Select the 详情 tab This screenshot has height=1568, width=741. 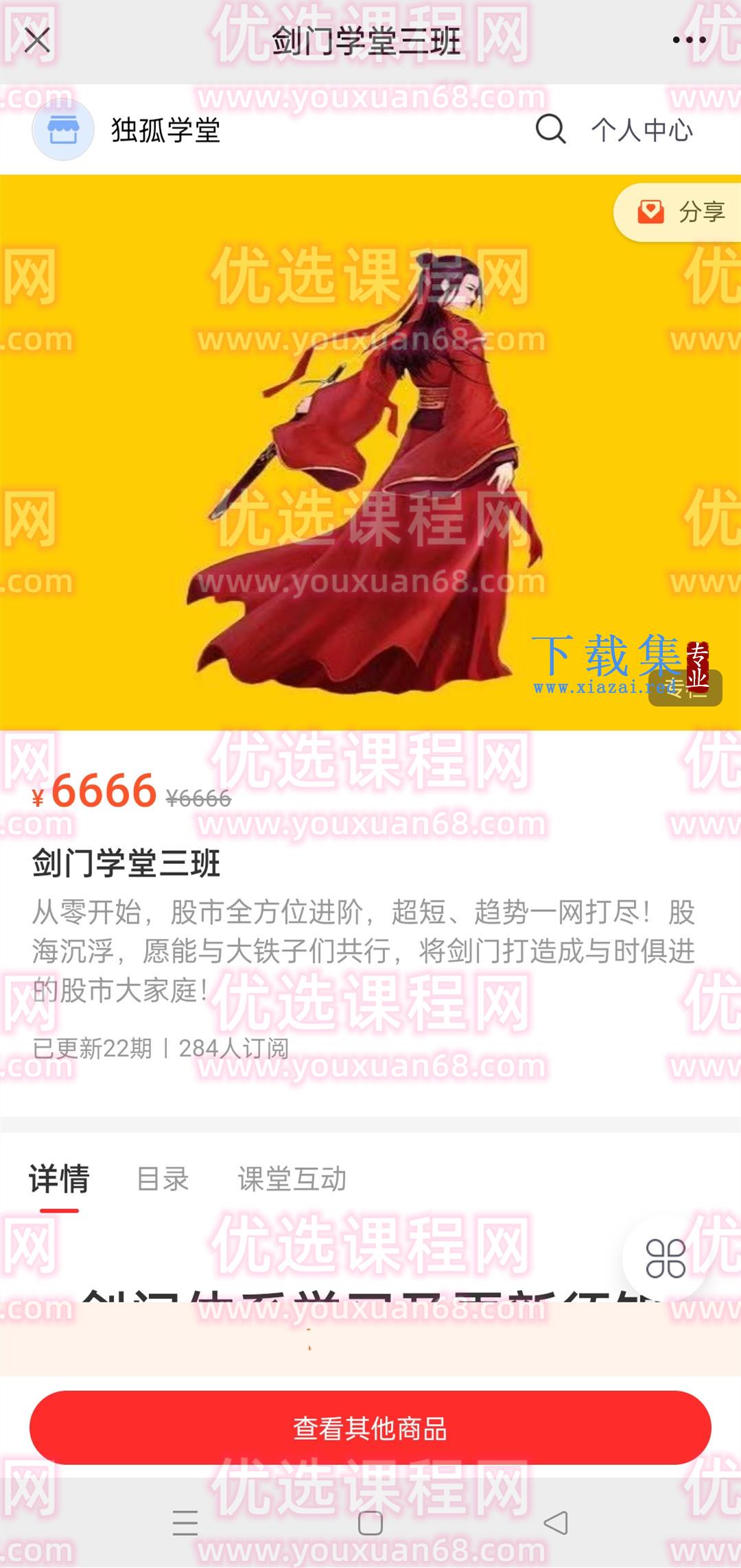[x=59, y=1179]
